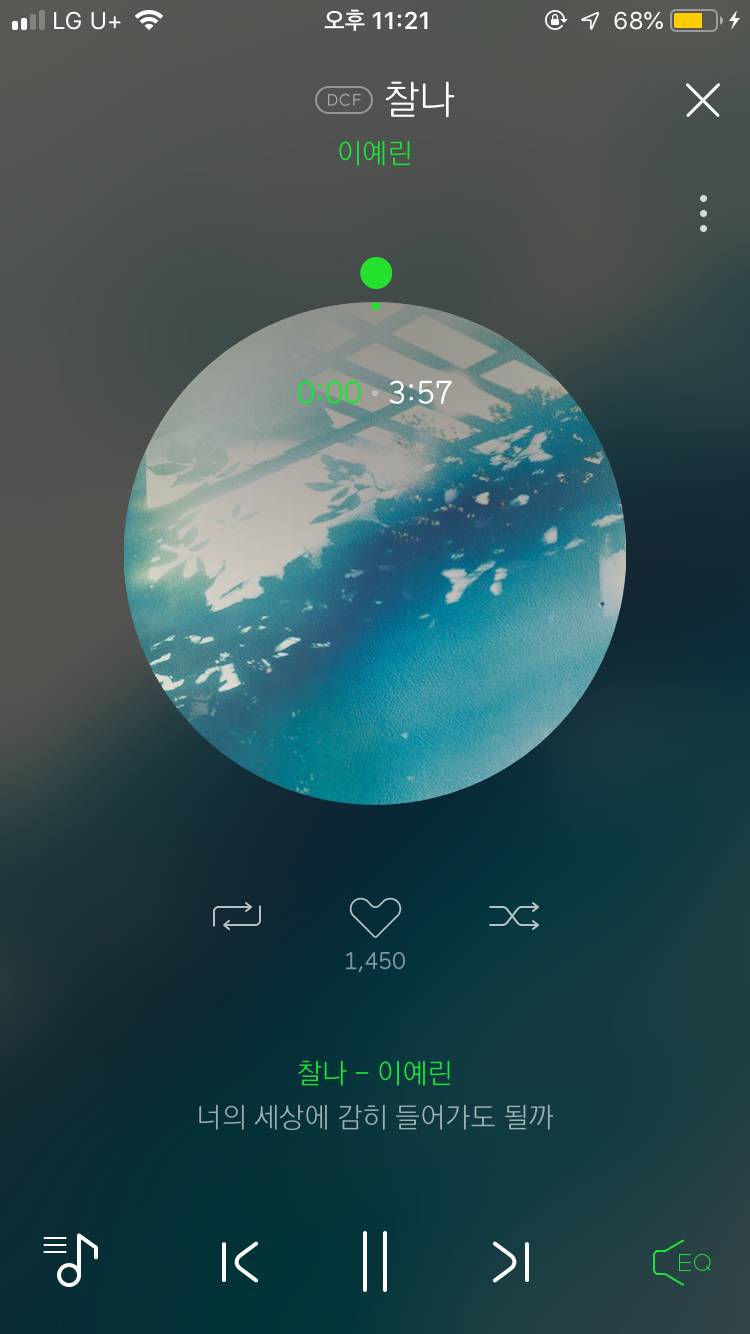Open the three-dot options menu

[703, 212]
